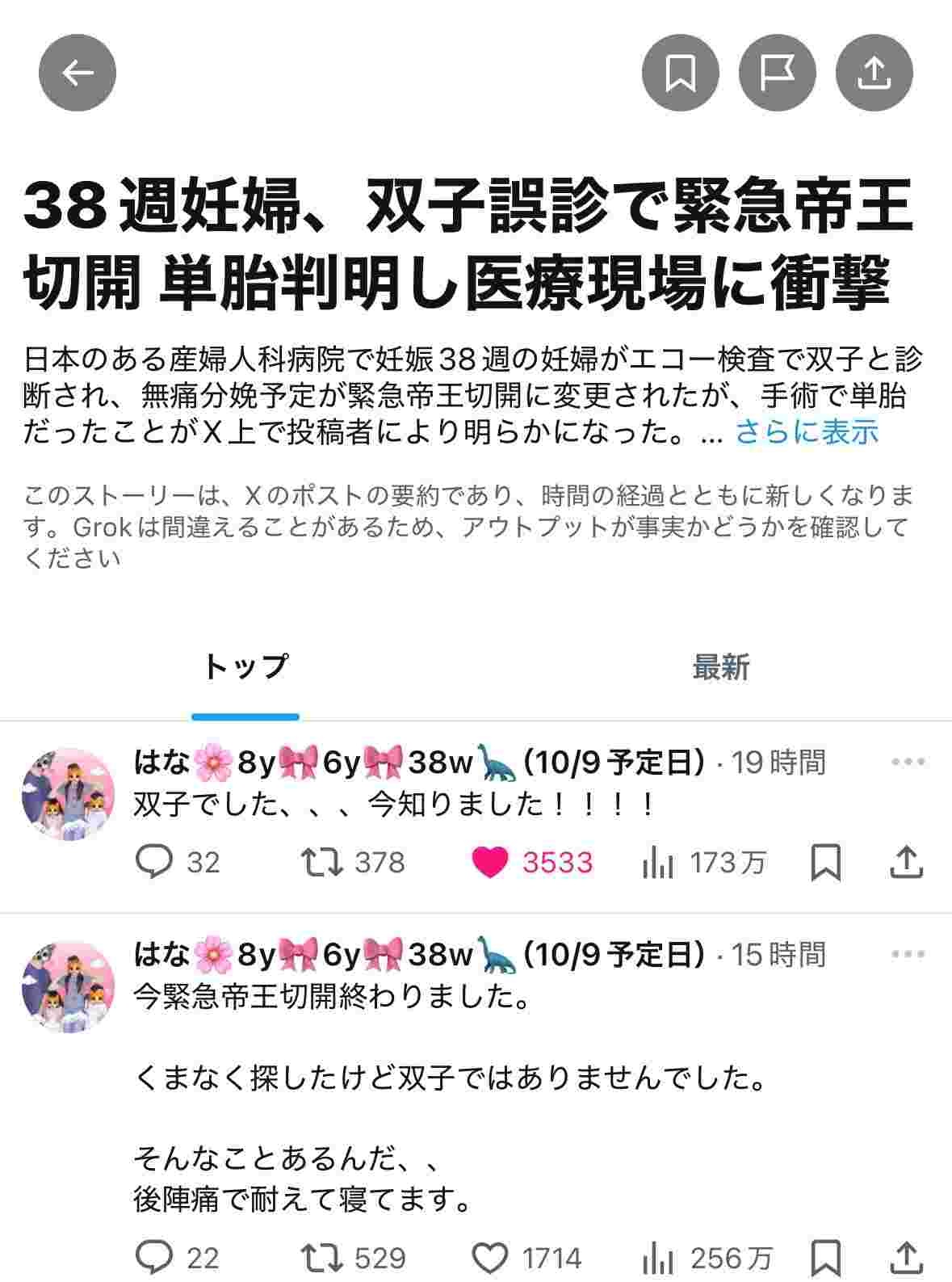The height and width of the screenshot is (1282, 952).
Task: Repost the post with 529 reposts
Action: pos(323,1257)
